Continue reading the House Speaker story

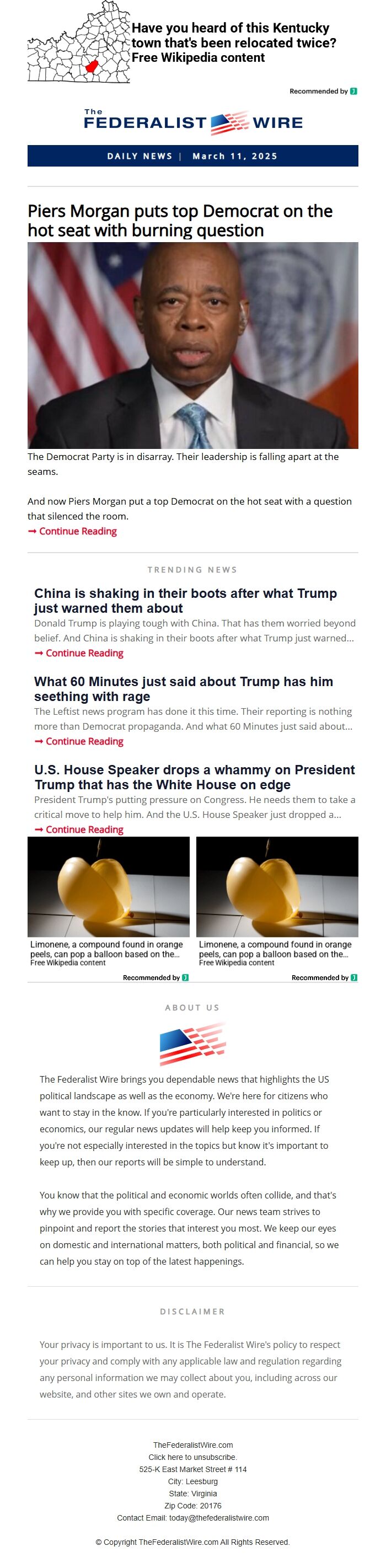coord(84,830)
